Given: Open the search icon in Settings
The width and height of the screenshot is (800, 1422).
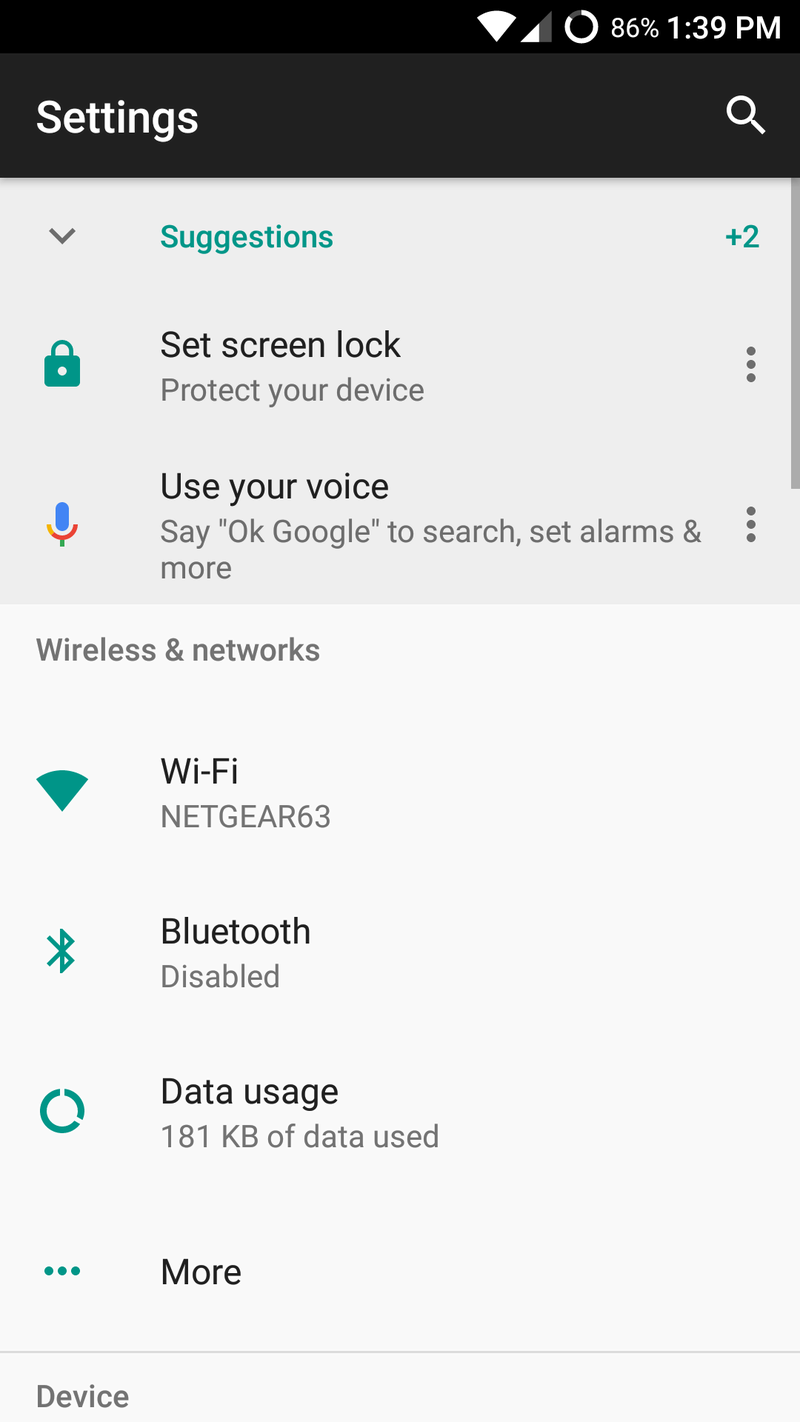Looking at the screenshot, I should pos(745,116).
